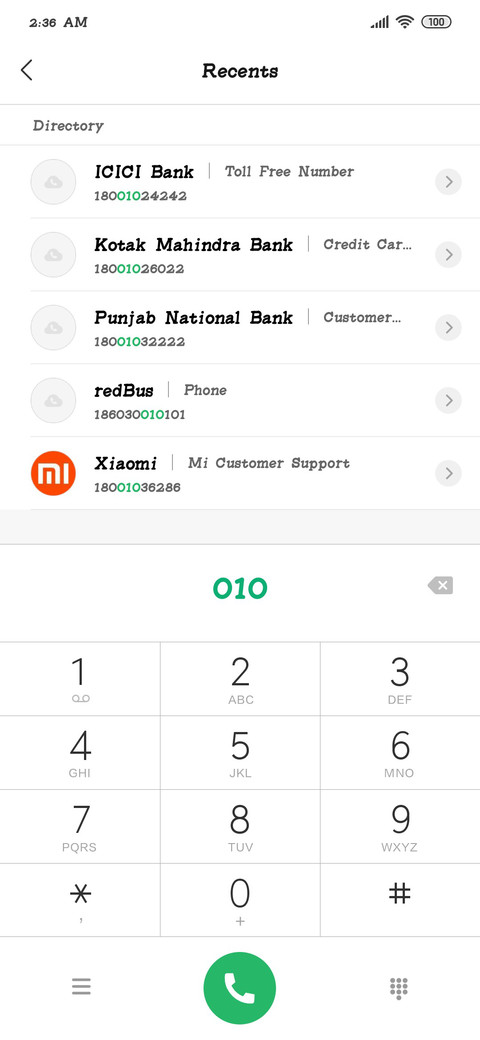Tap the hash key
This screenshot has width=480, height=1040.
coord(400,900)
